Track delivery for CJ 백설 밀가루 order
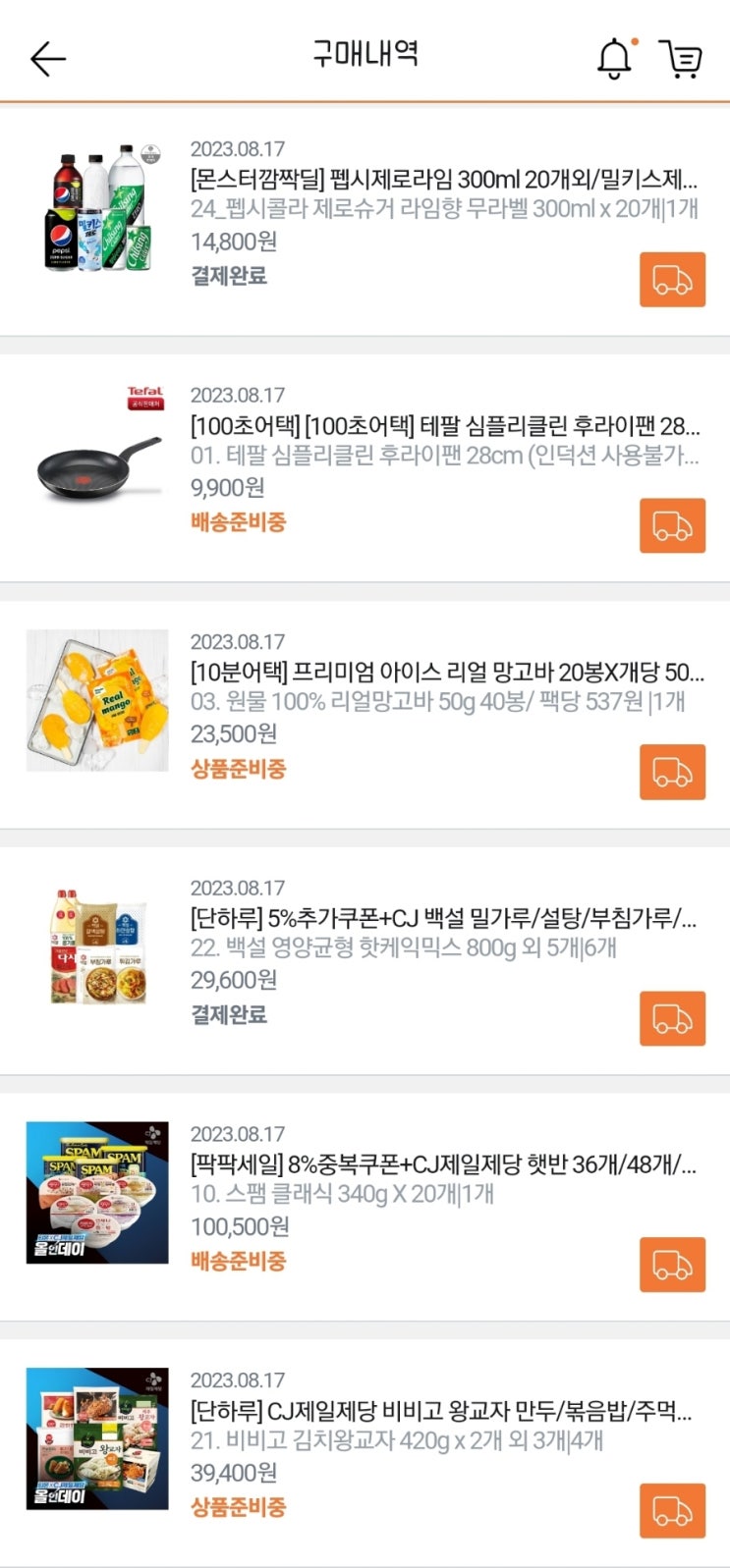This screenshot has width=730, height=1568. [672, 1019]
